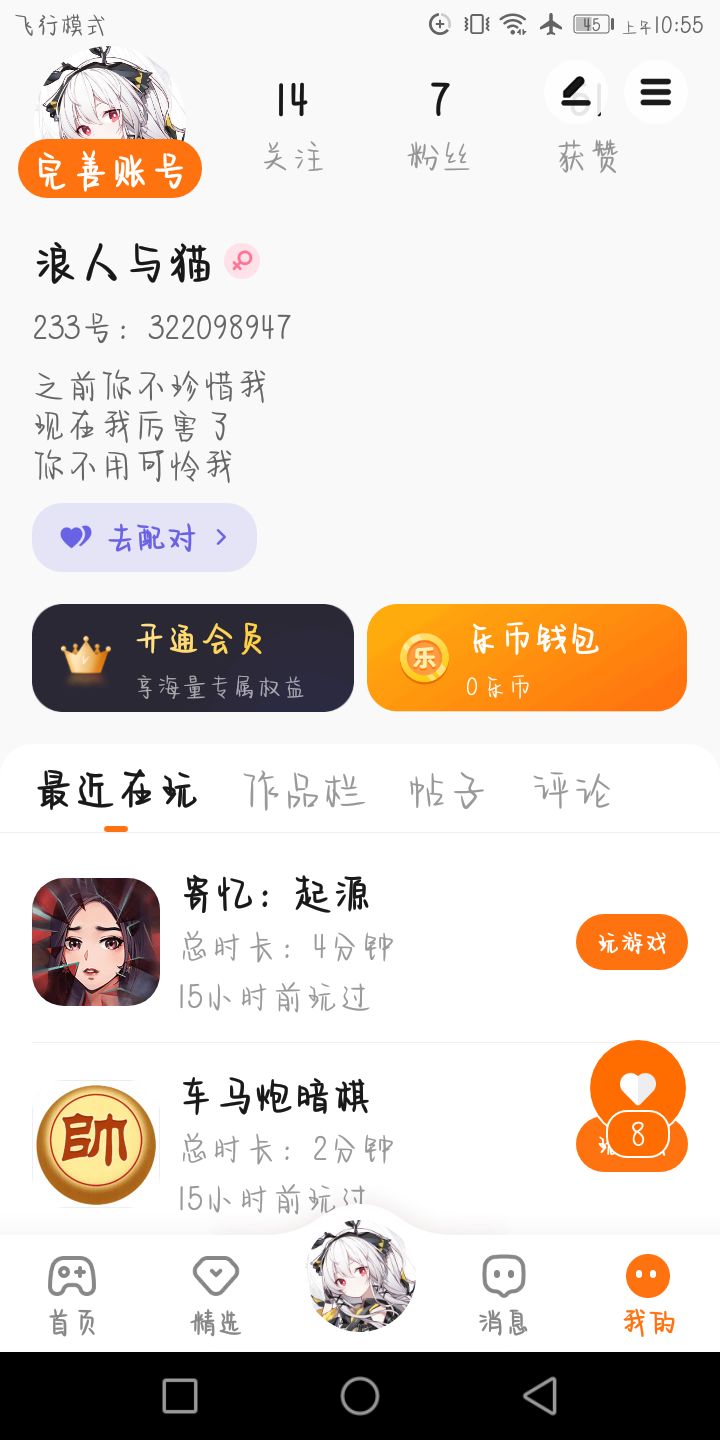View the 粉丝 followers list
This screenshot has width=720, height=1440.
tap(439, 125)
